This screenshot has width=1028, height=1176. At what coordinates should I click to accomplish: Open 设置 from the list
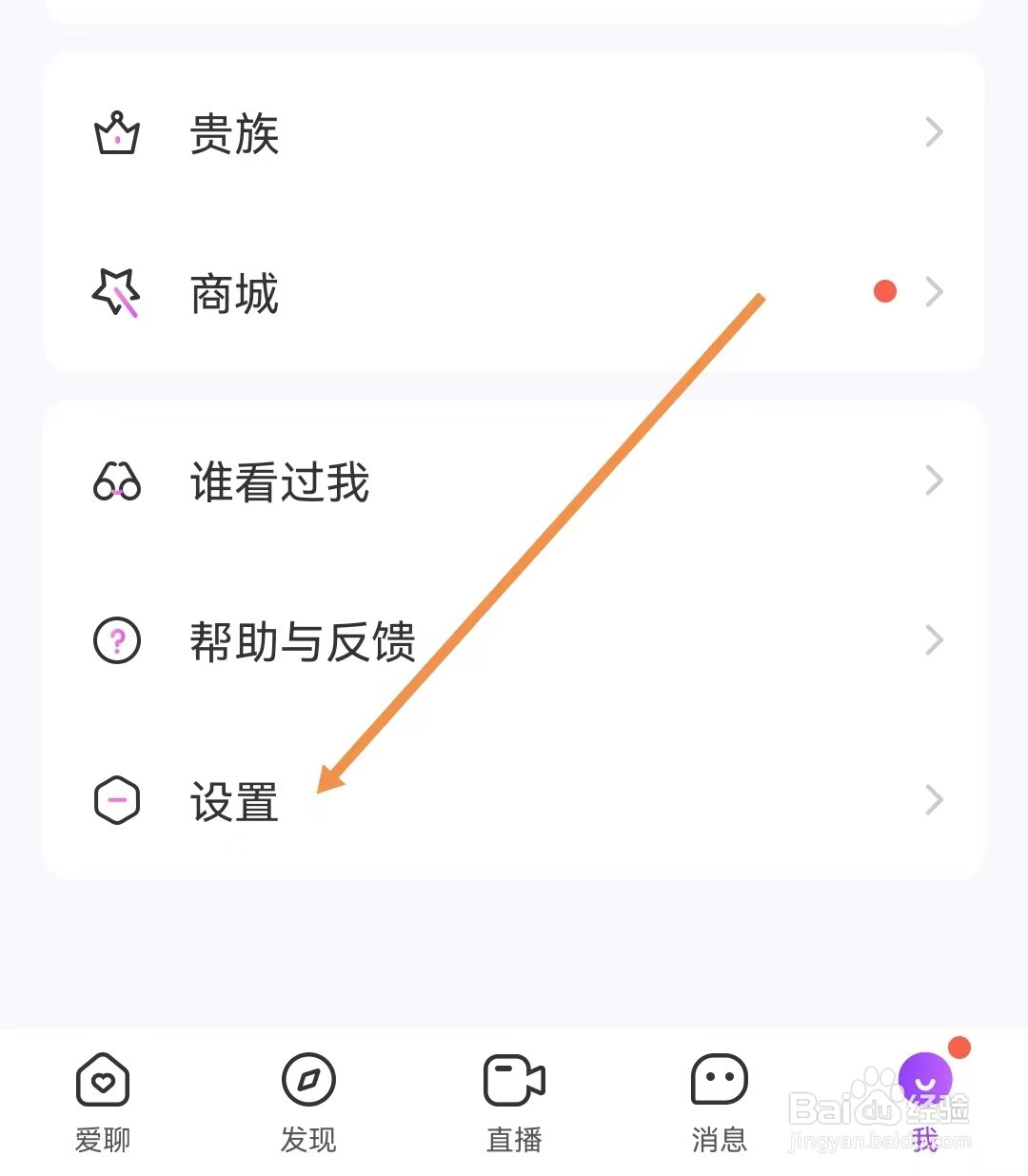tap(233, 800)
